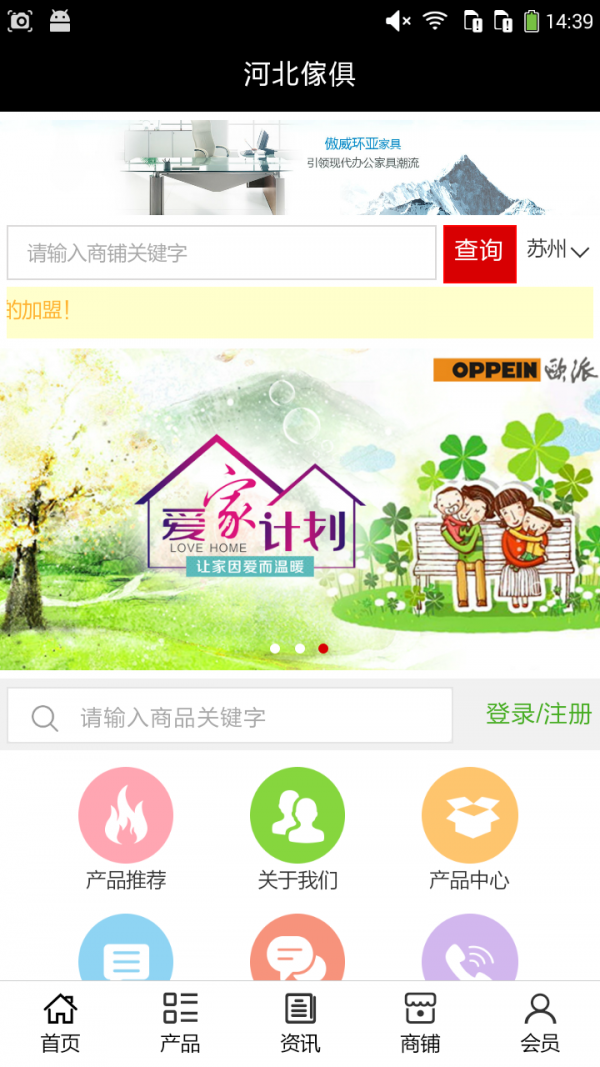The image size is (600, 1067).
Task: Open 产品推荐 section
Action: point(126,829)
